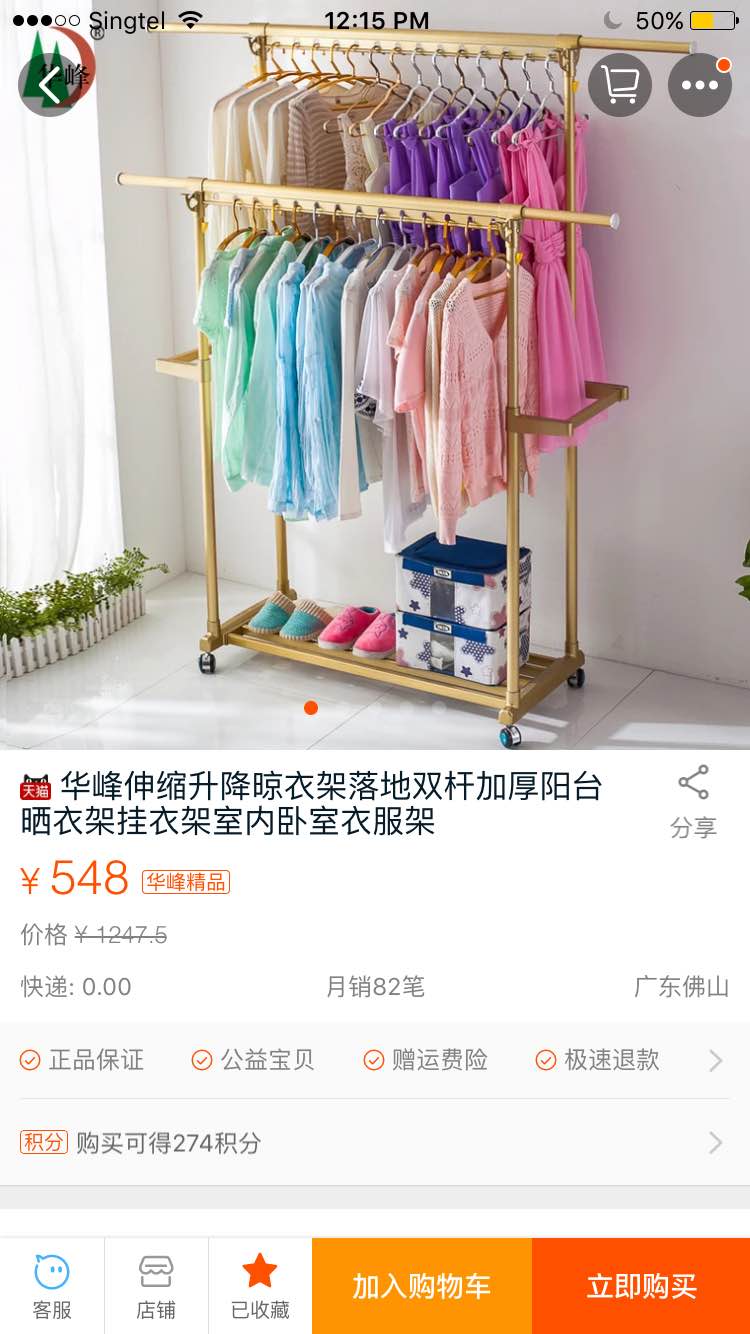Tap 加入购物车 to add to cart
The image size is (750, 1334).
(x=421, y=1286)
